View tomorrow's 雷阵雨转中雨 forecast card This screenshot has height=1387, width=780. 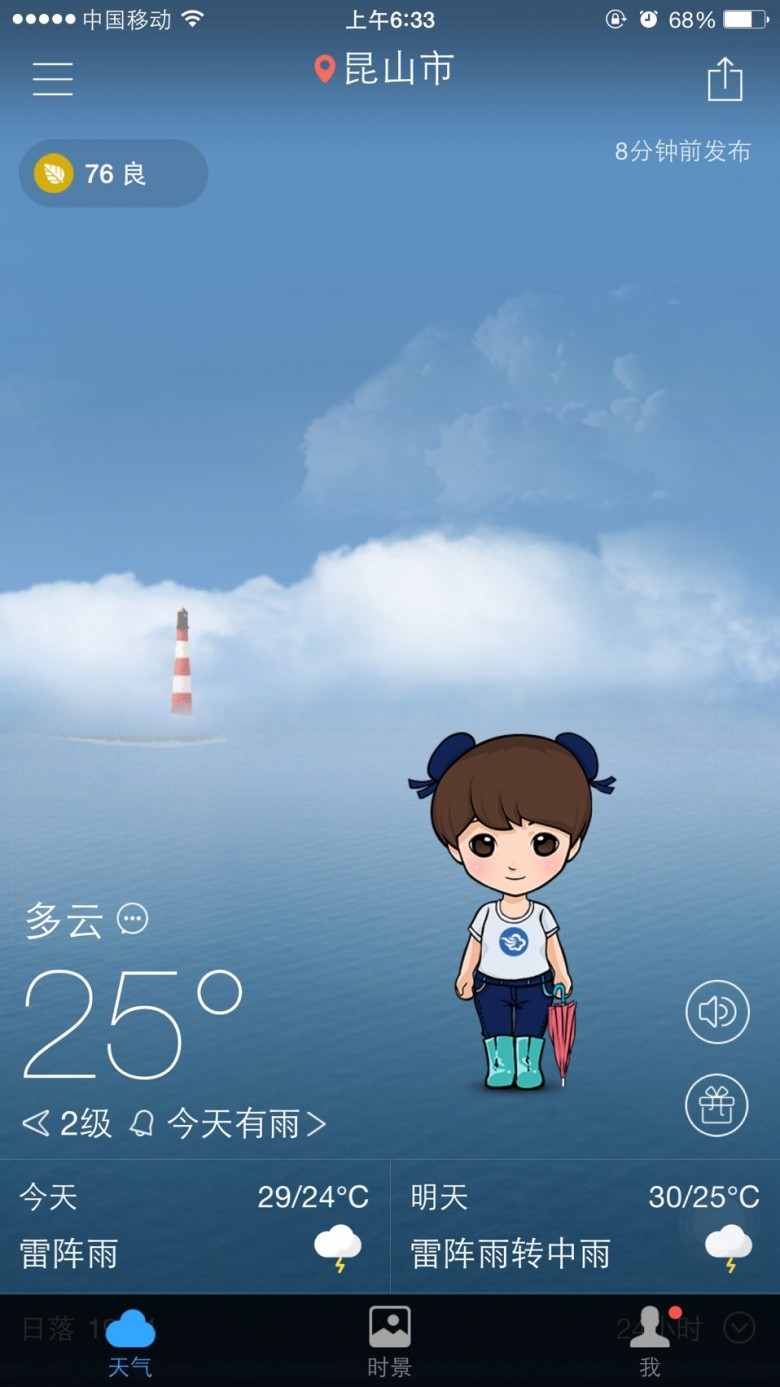pyautogui.click(x=585, y=1226)
